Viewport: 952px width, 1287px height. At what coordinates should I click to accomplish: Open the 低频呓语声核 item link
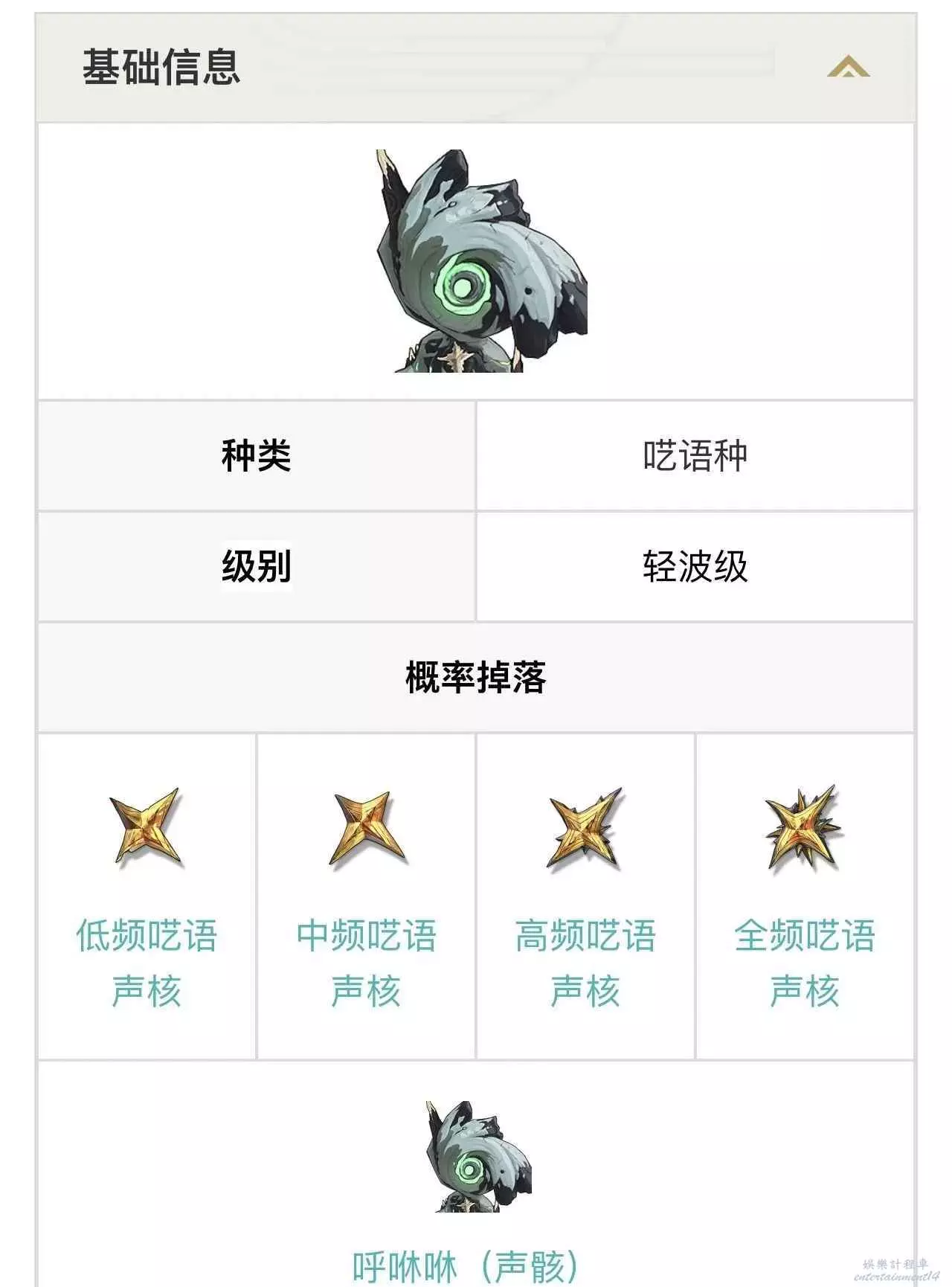[x=147, y=962]
